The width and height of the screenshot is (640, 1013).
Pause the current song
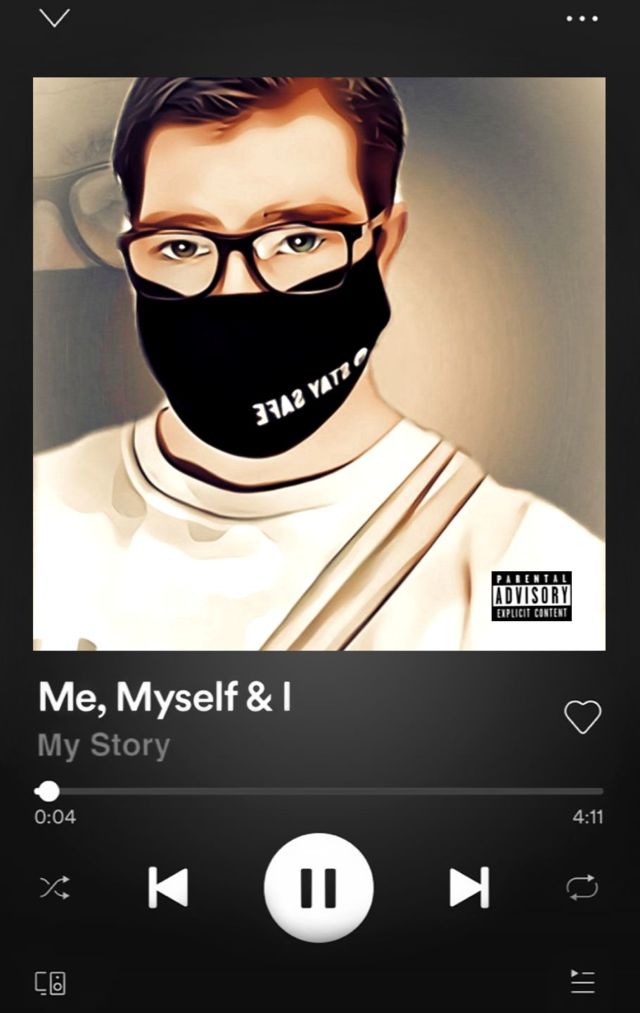pyautogui.click(x=318, y=887)
